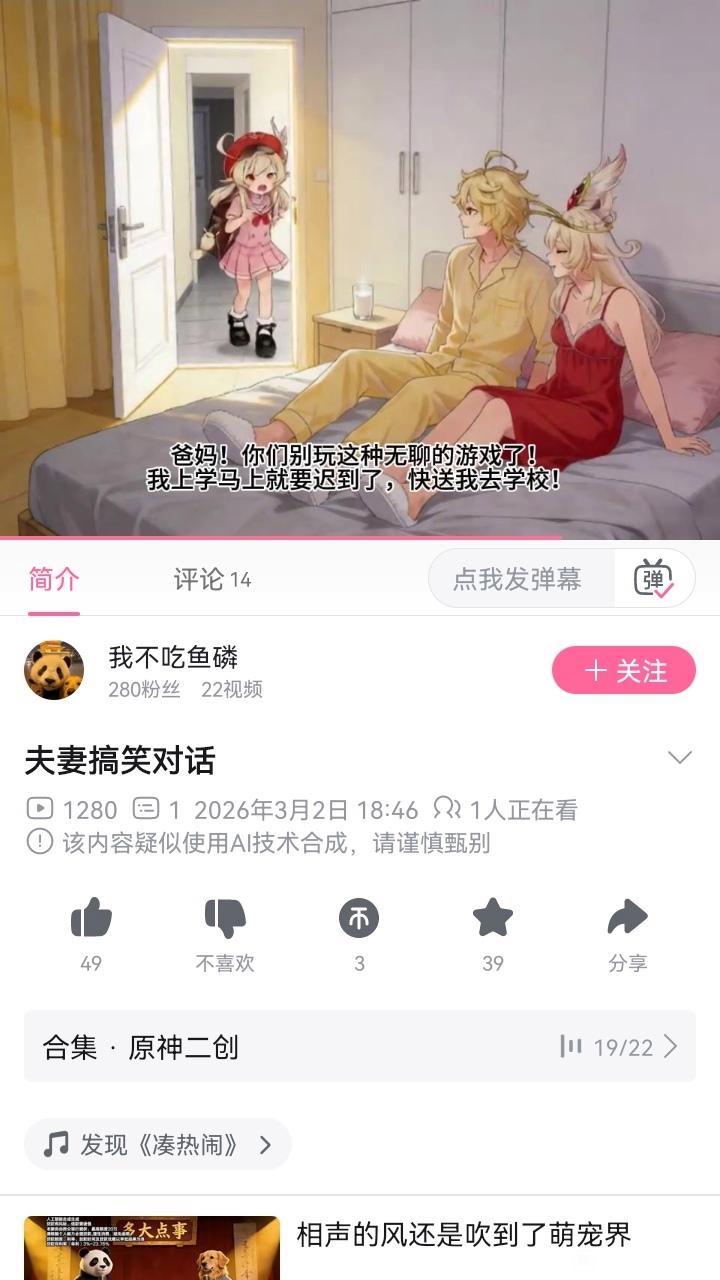Open the 发现《凑热闹》 music chip

158,1145
